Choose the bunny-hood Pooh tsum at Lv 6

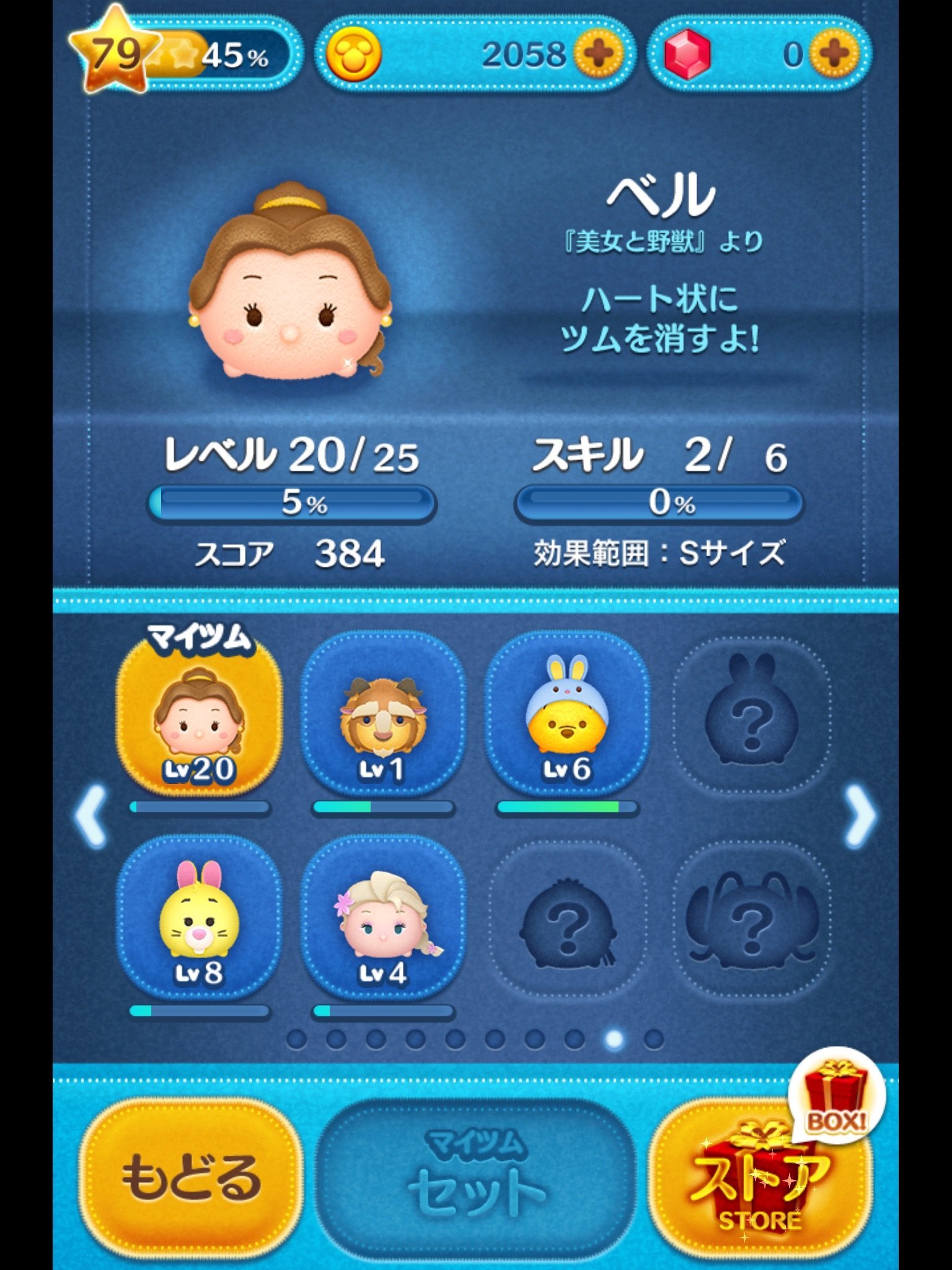pos(566,716)
